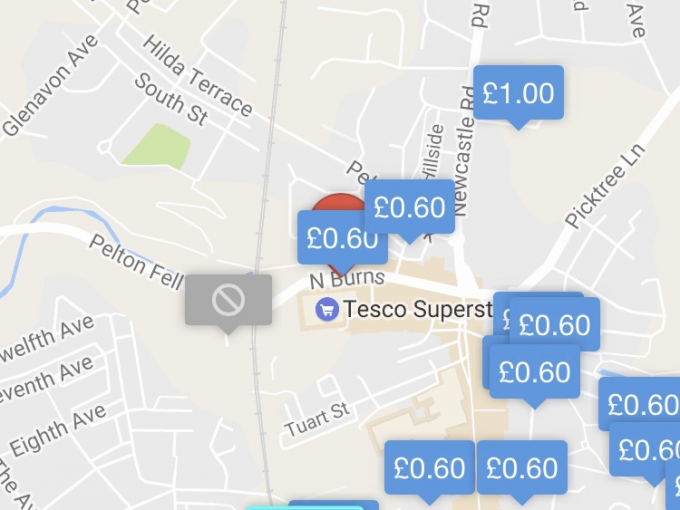
Task: Open the Tesco Superstore place marker
Action: pos(325,310)
